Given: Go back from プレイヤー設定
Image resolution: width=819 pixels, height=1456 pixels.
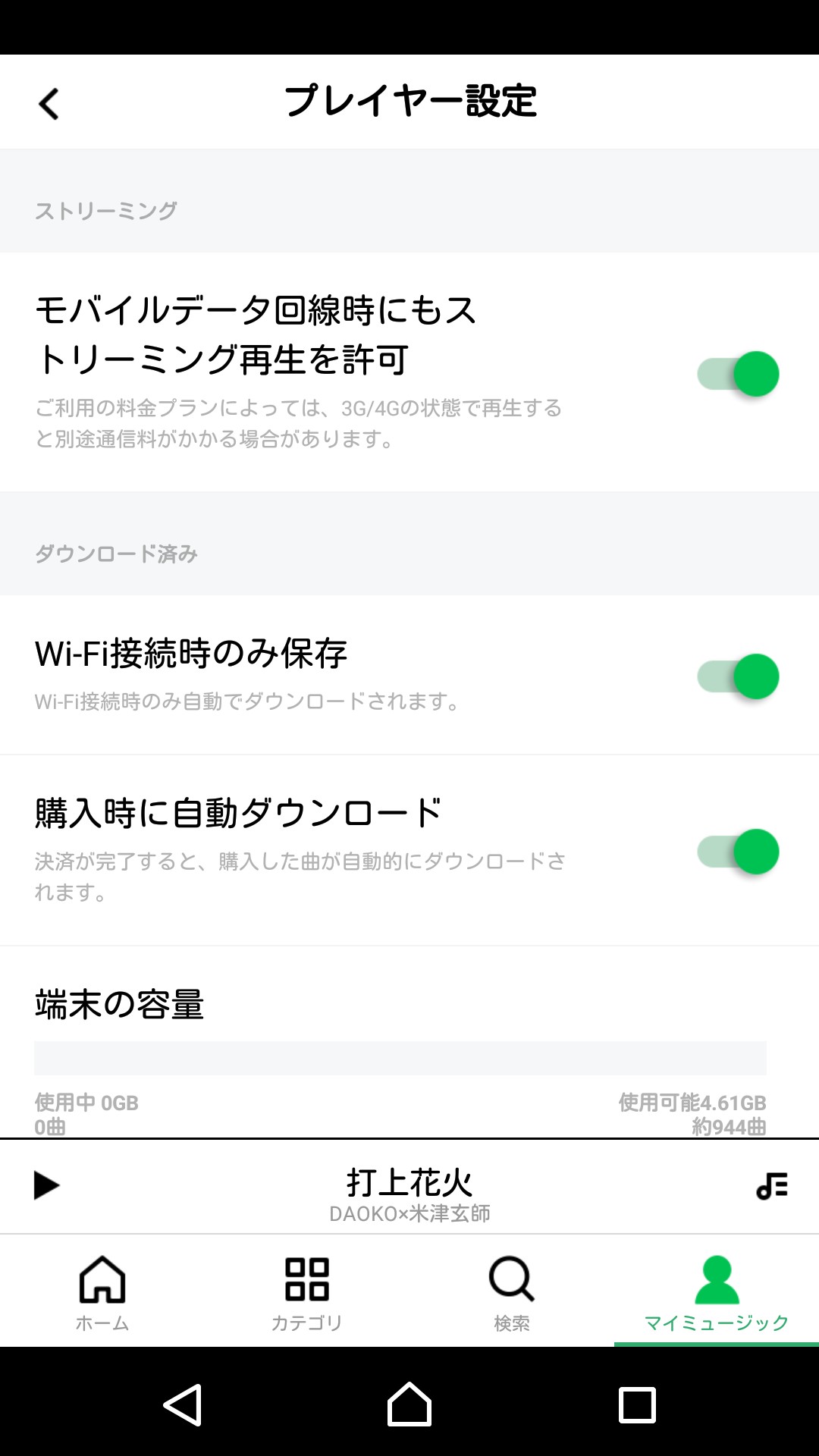Looking at the screenshot, I should [49, 104].
